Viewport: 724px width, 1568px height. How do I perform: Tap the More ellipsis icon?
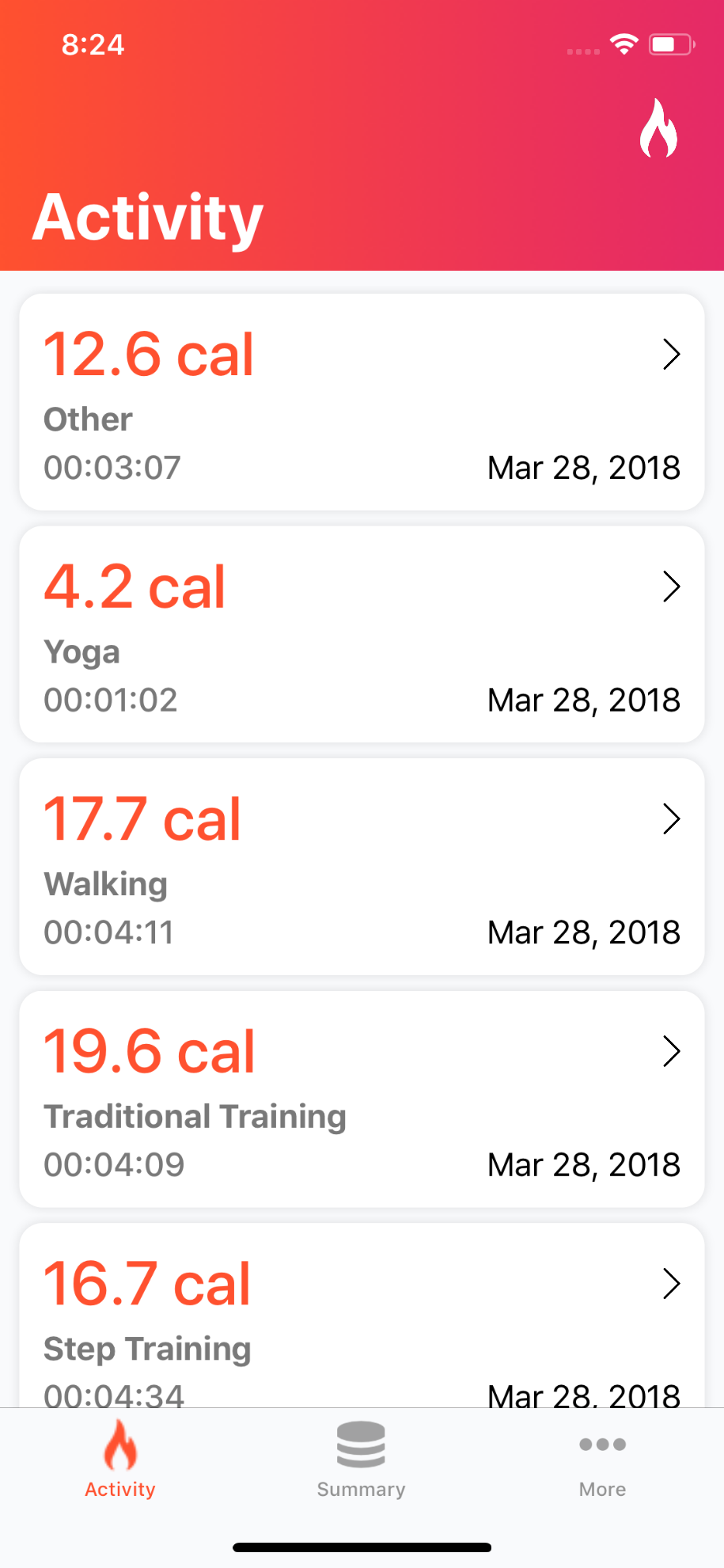tap(601, 1444)
